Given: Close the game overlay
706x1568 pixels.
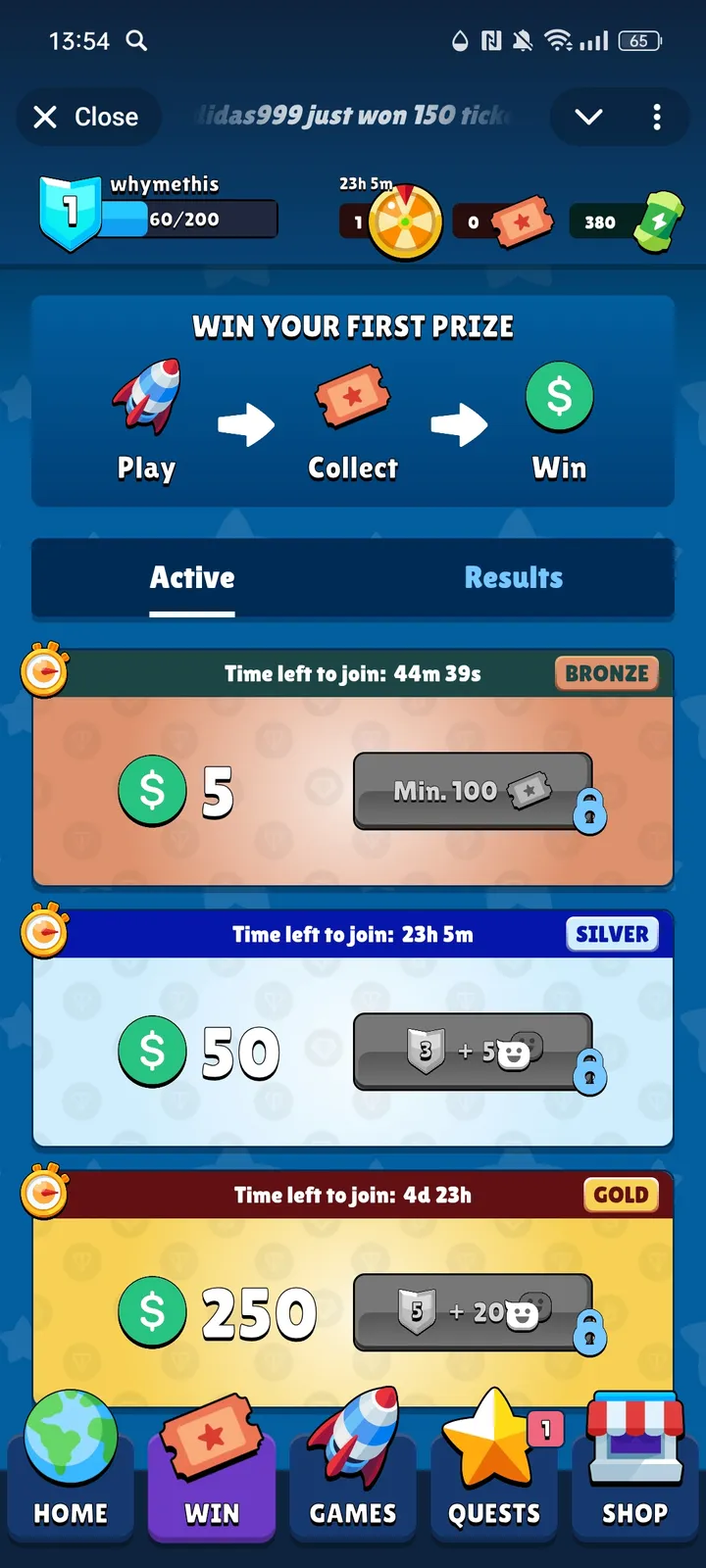Looking at the screenshot, I should point(86,117).
